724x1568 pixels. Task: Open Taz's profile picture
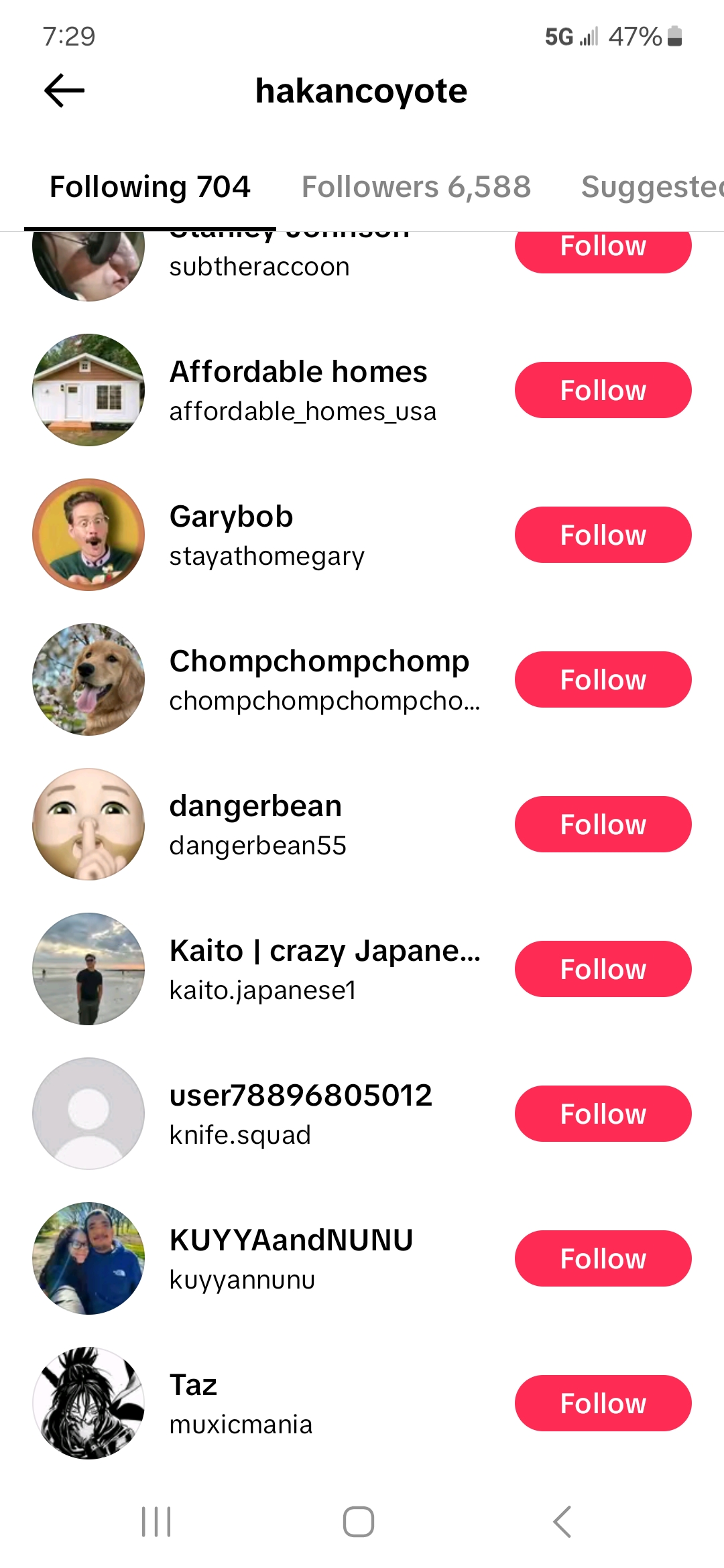88,1403
